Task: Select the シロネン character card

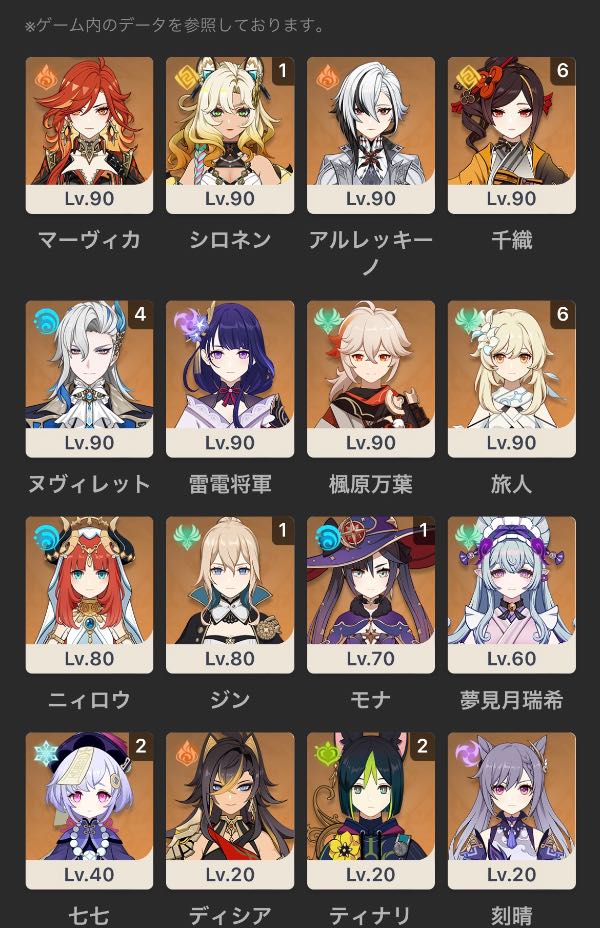Action: pyautogui.click(x=230, y=136)
